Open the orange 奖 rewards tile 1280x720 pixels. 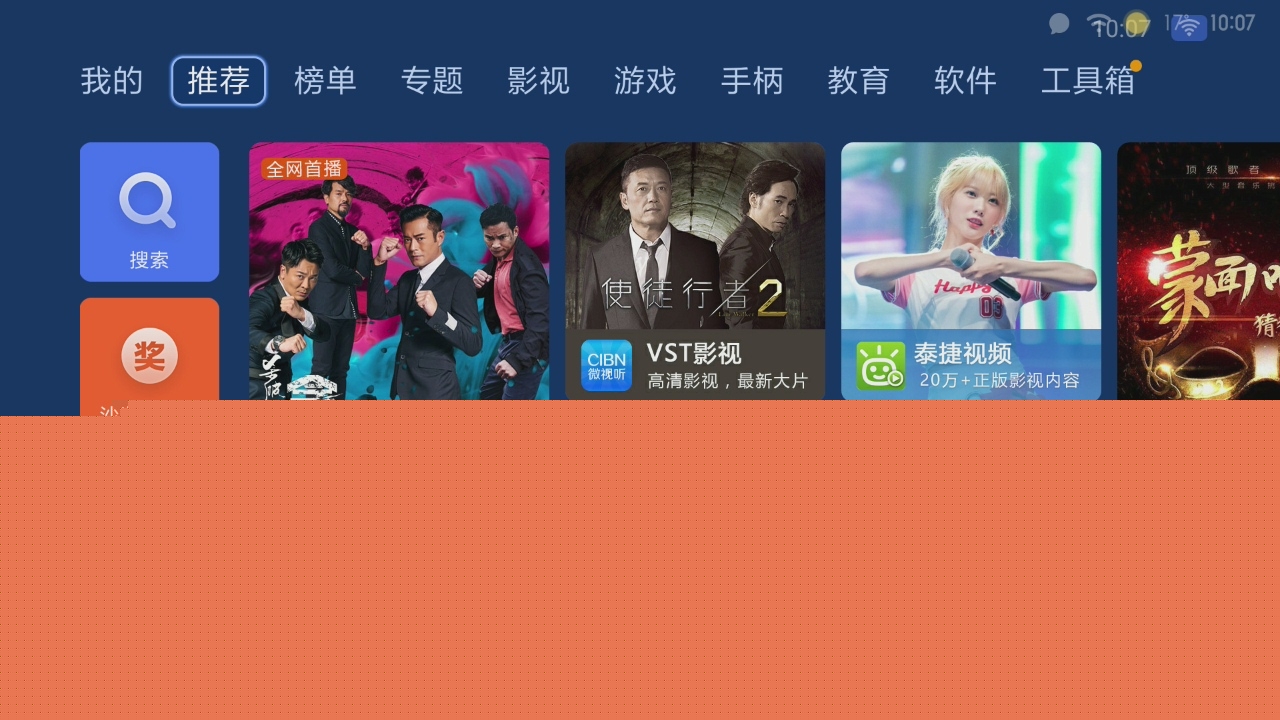click(x=149, y=356)
